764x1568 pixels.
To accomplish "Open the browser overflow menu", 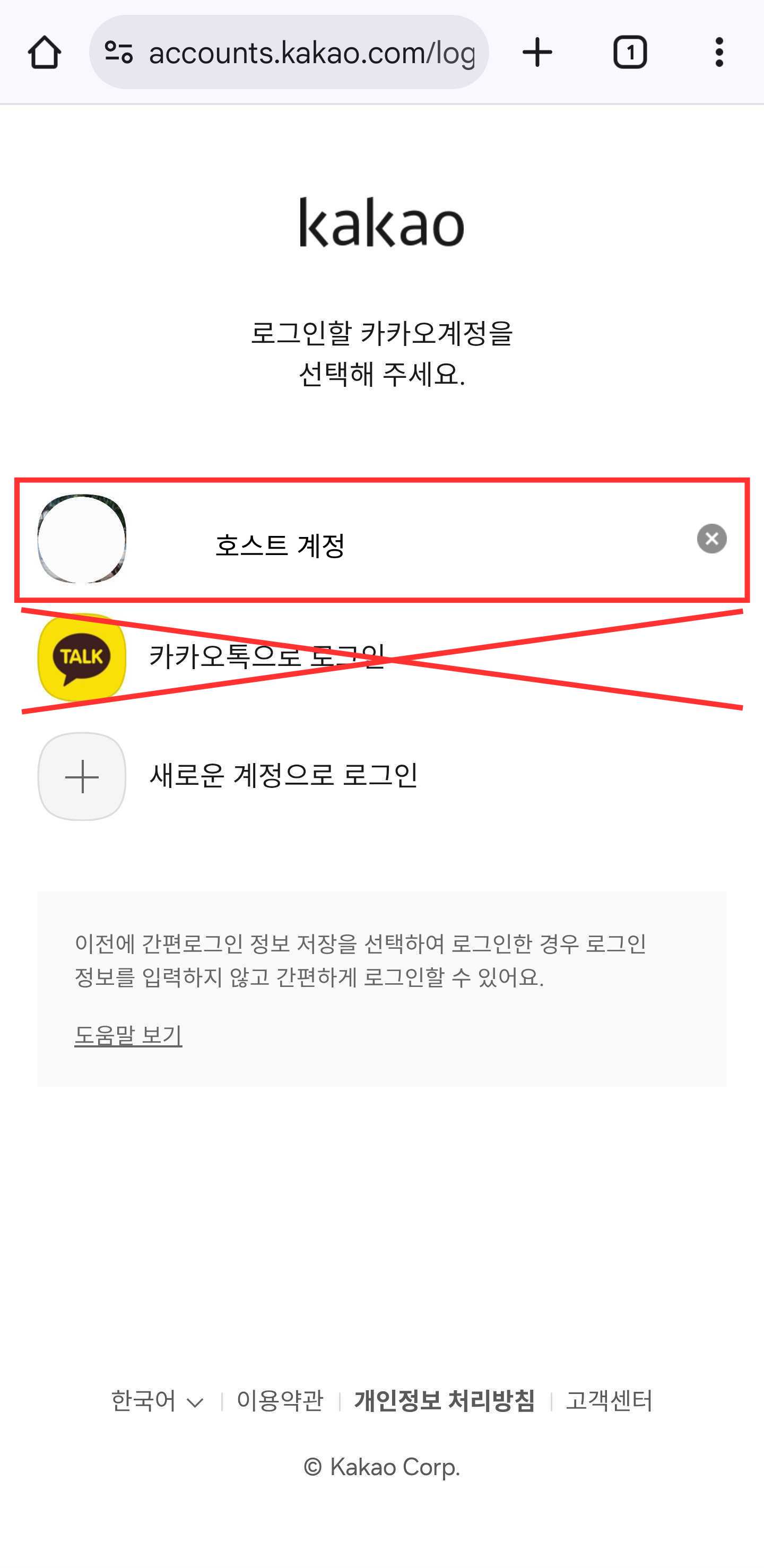I will click(719, 53).
